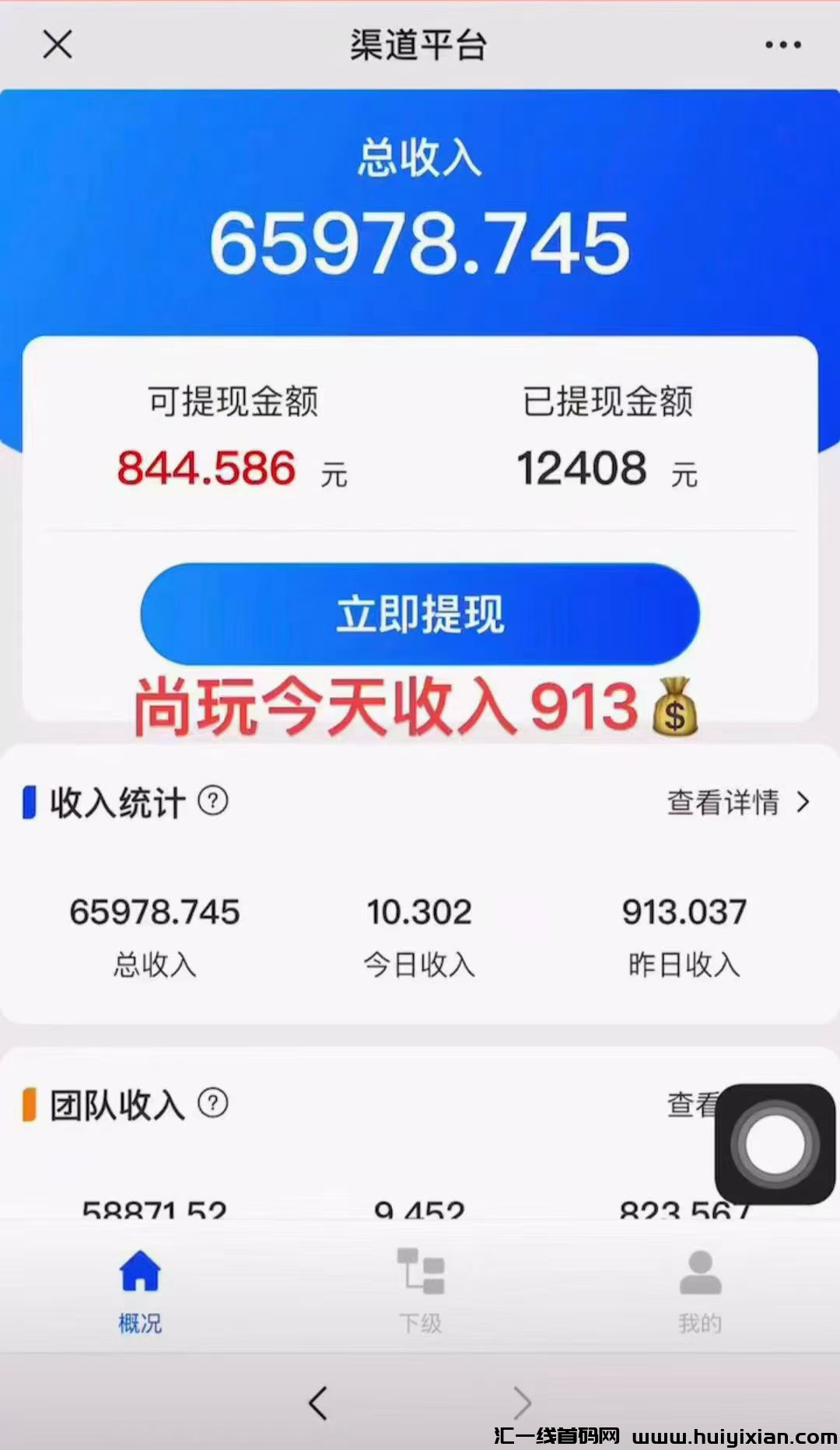
Task: Tap the question mark help icon beside 团队收入
Action: pyautogui.click(x=212, y=1102)
